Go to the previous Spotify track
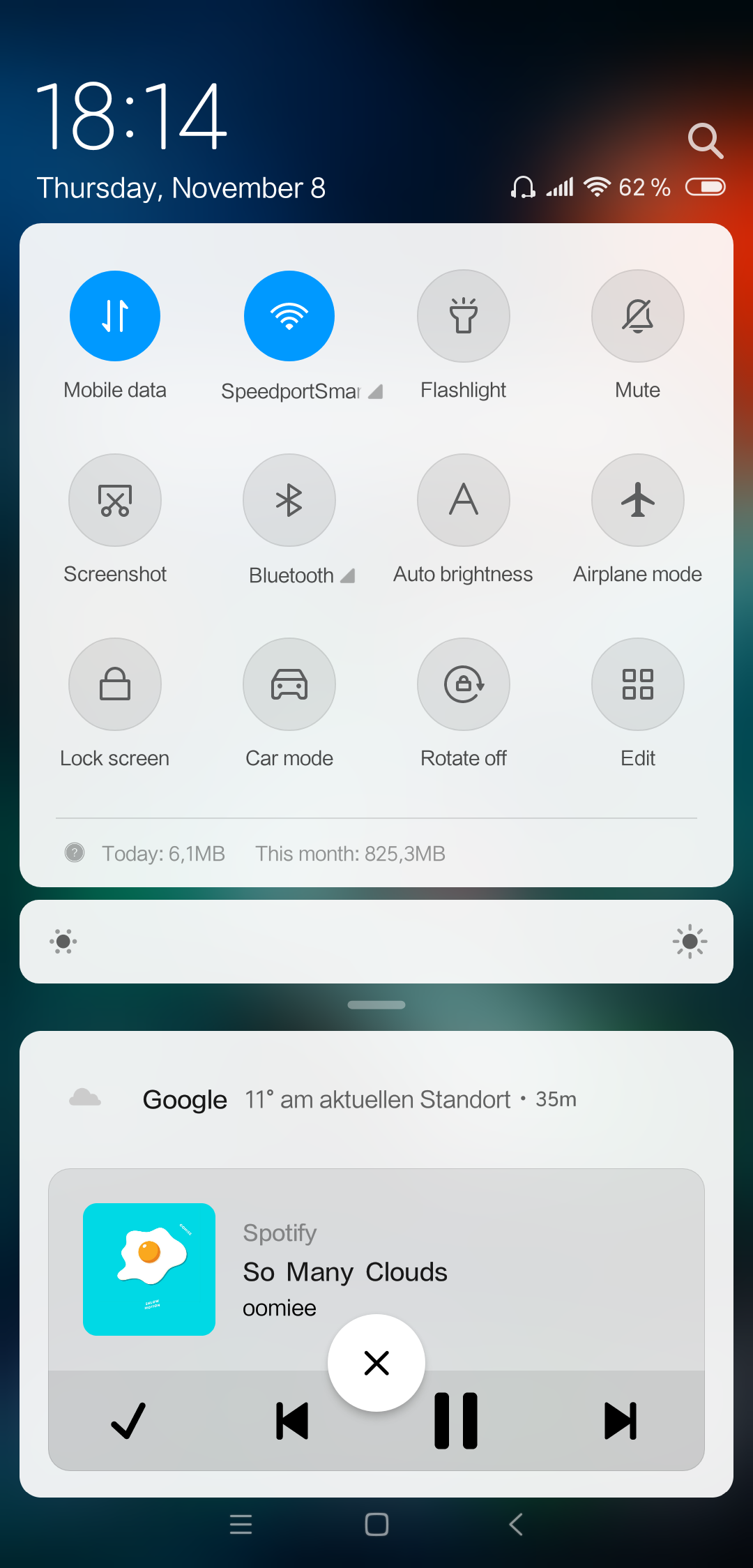This screenshot has width=753, height=1568. click(x=292, y=1421)
